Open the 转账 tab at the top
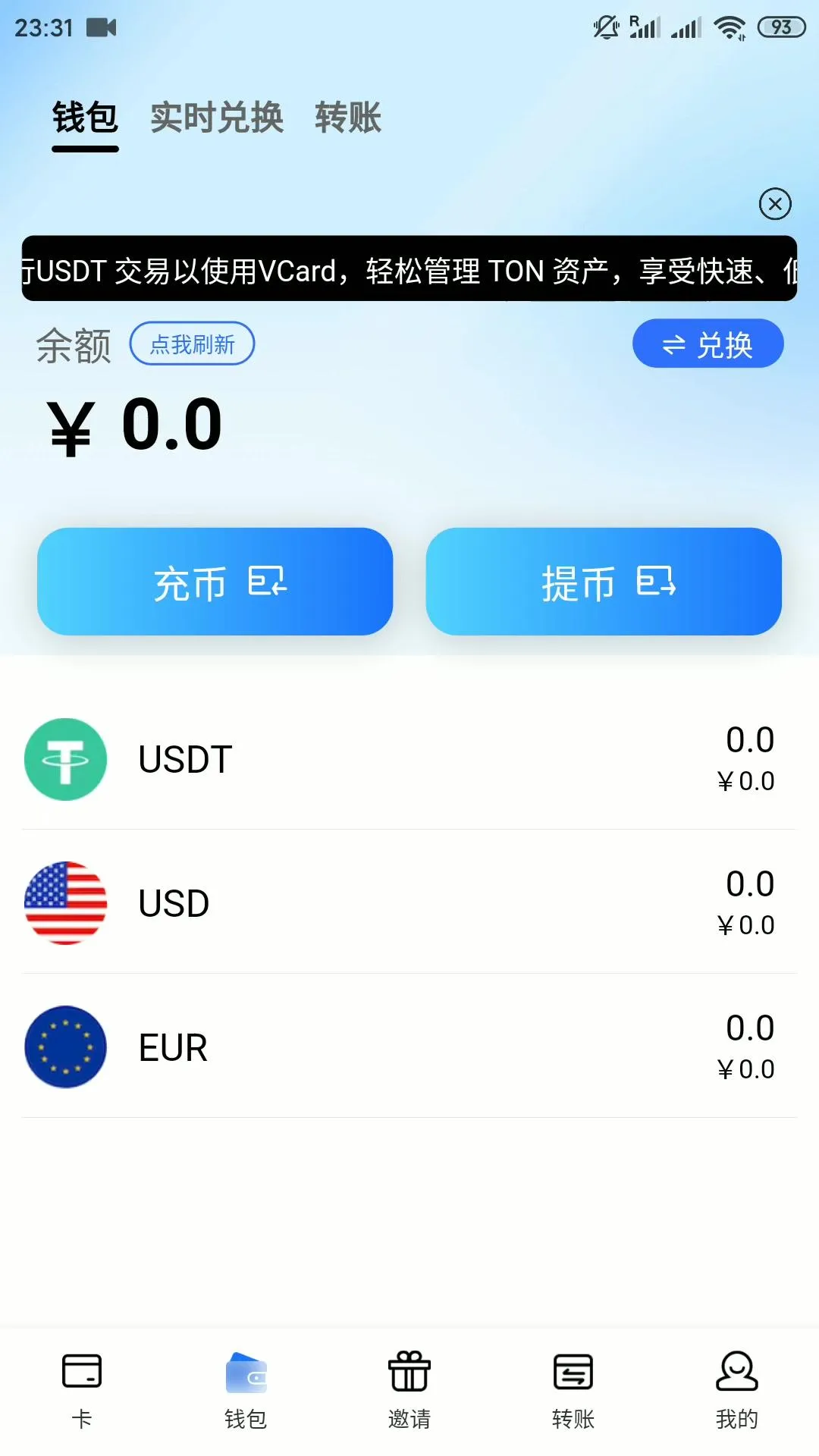 click(x=349, y=118)
